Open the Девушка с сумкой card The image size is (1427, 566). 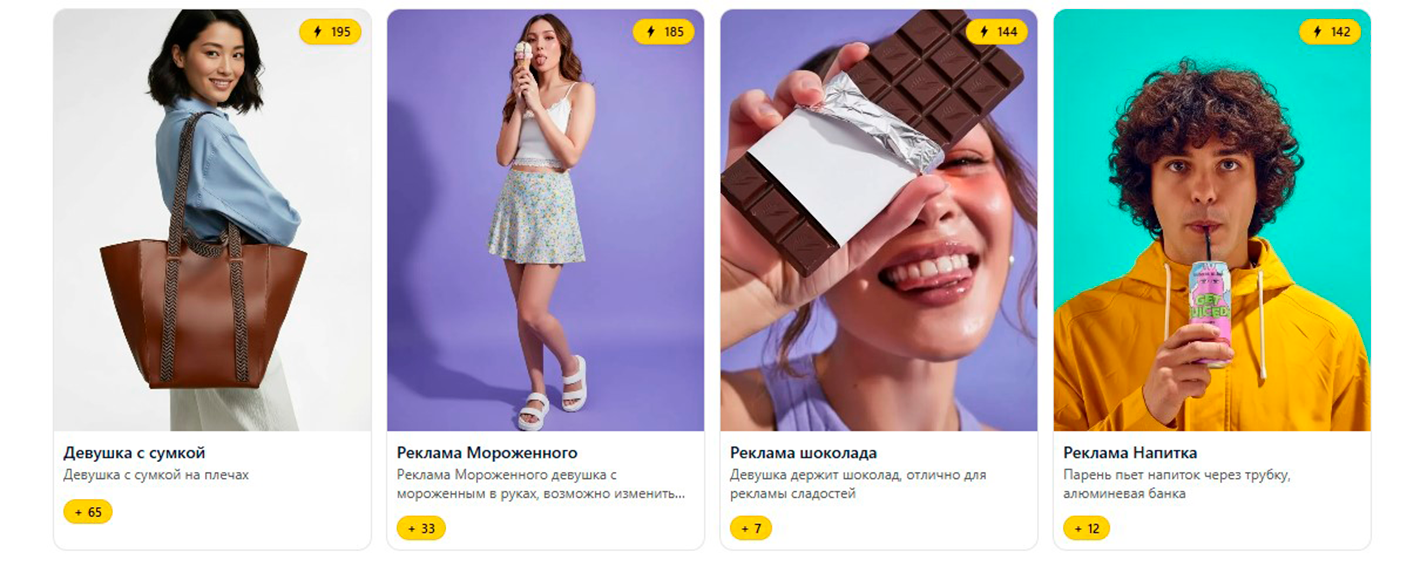pyautogui.click(x=212, y=220)
